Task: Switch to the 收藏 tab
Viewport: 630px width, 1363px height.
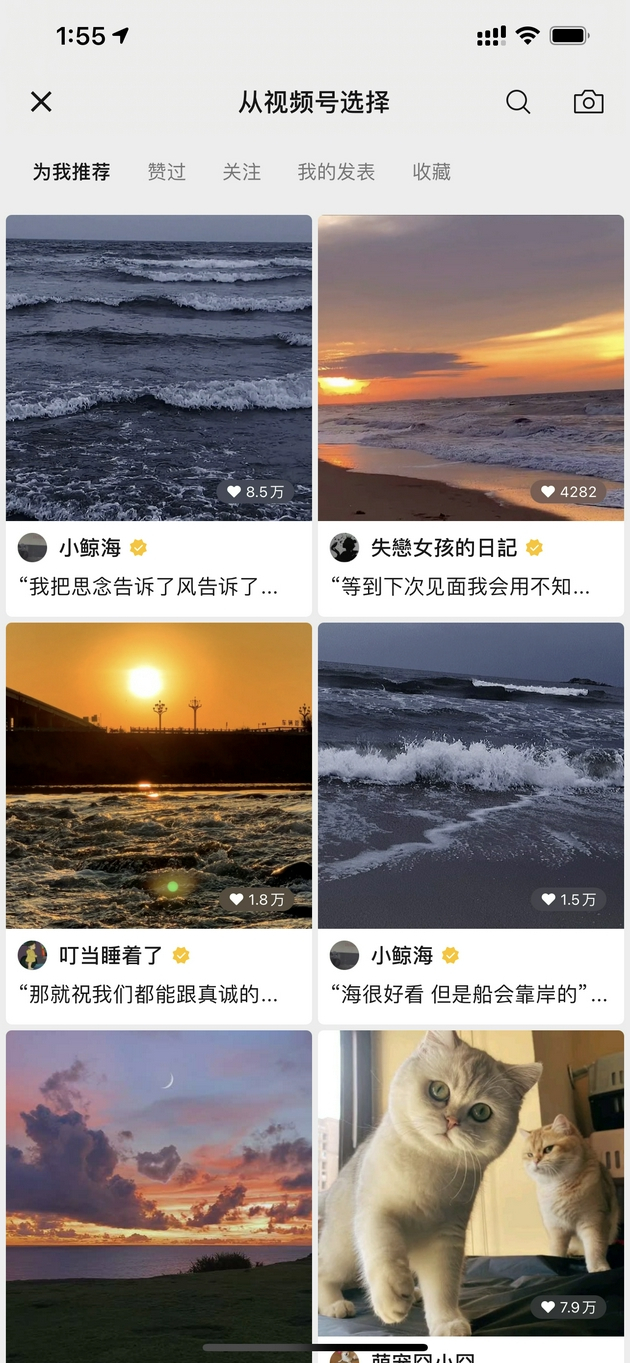Action: 432,172
